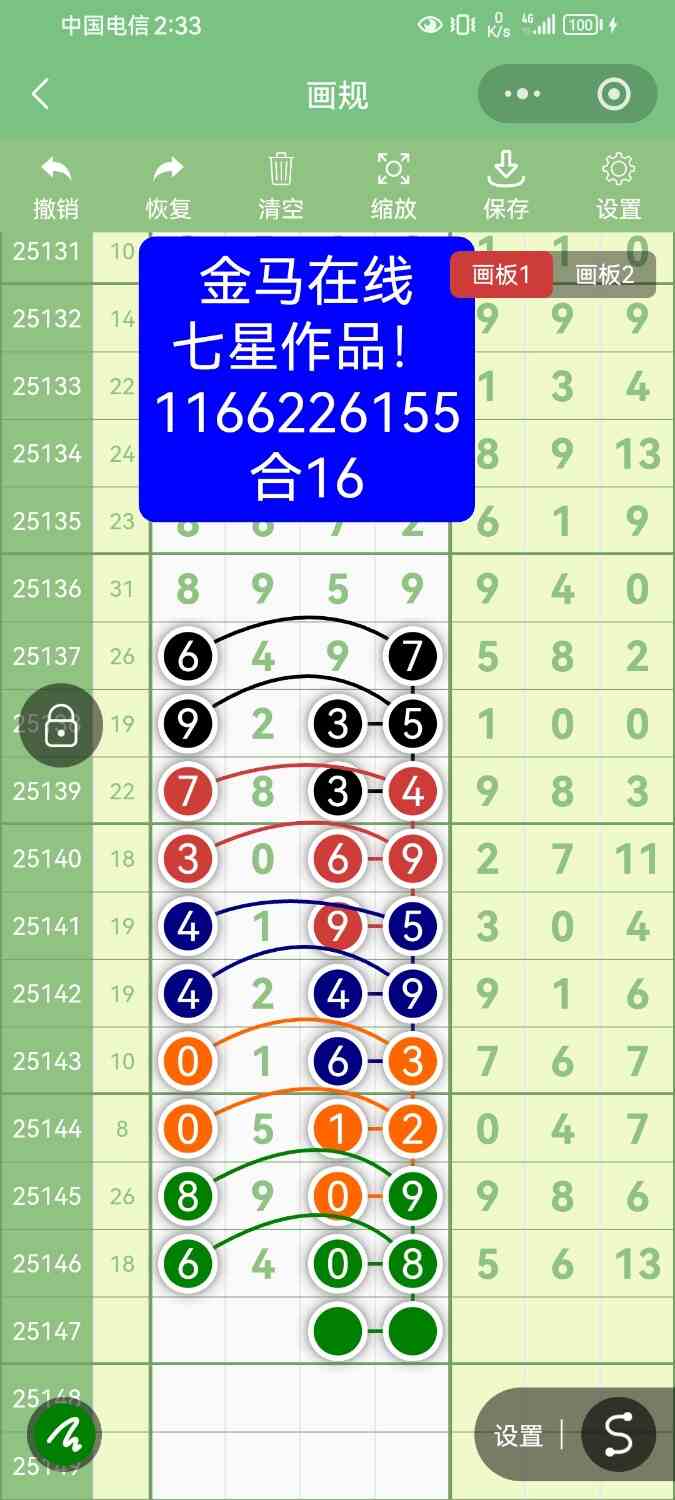Go back using the top-left arrow

(40, 95)
